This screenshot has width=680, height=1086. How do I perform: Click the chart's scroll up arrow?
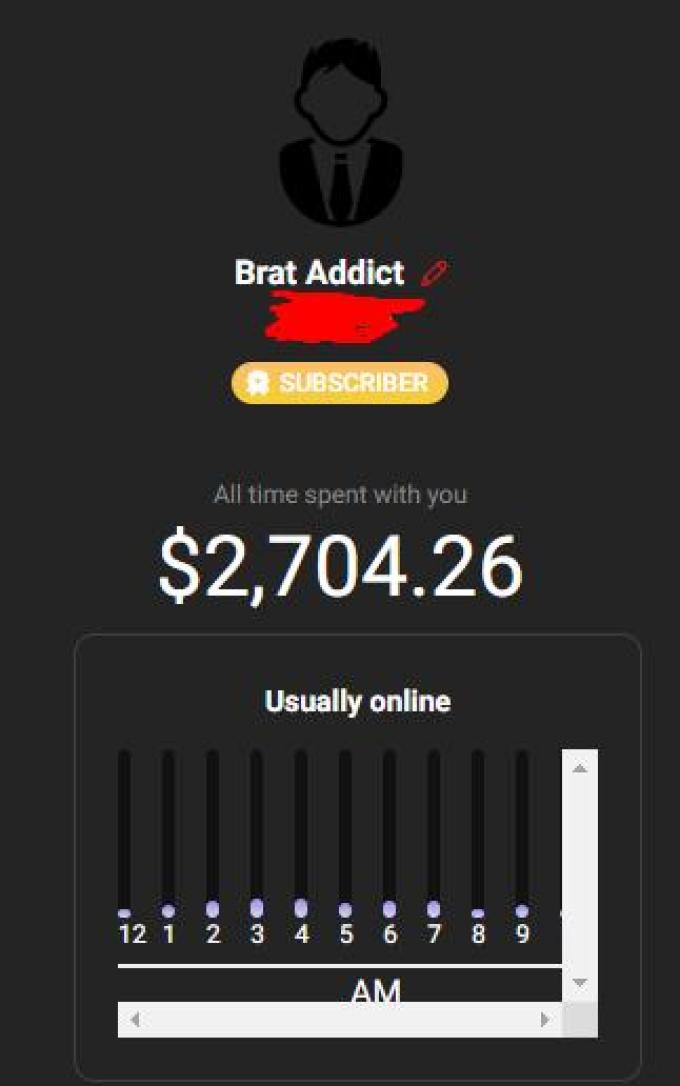click(x=579, y=768)
